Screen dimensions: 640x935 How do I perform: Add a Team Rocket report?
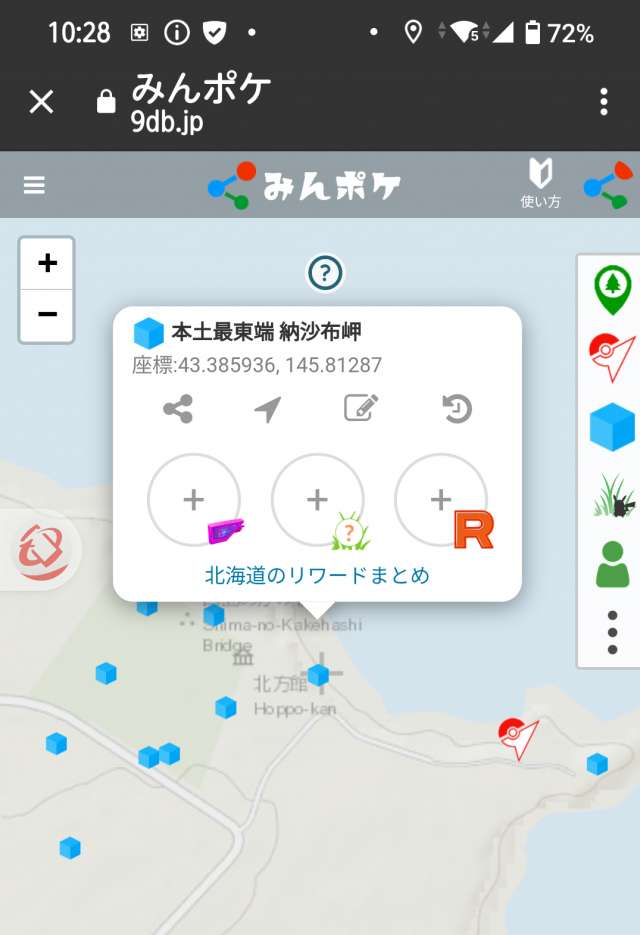(441, 500)
